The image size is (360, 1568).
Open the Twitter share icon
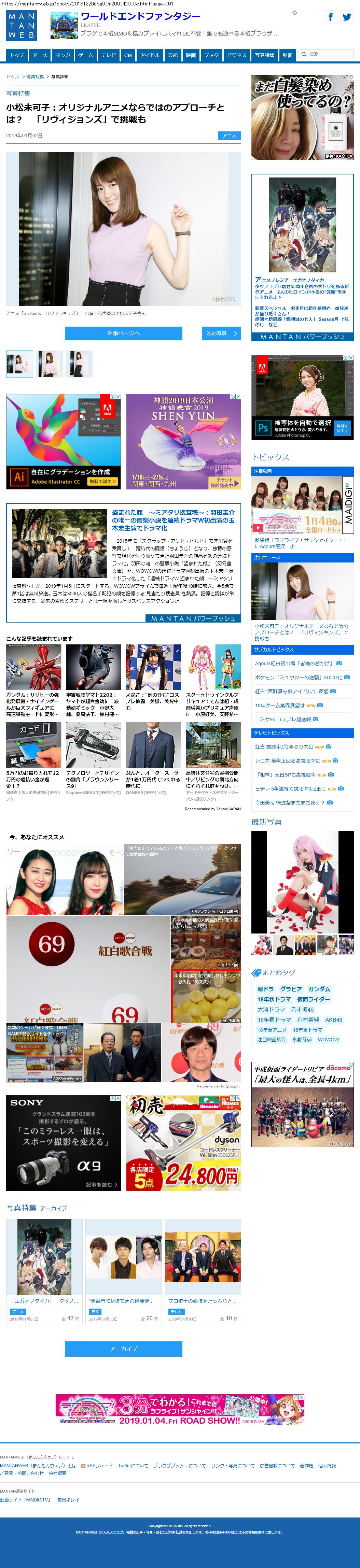[x=347, y=17]
